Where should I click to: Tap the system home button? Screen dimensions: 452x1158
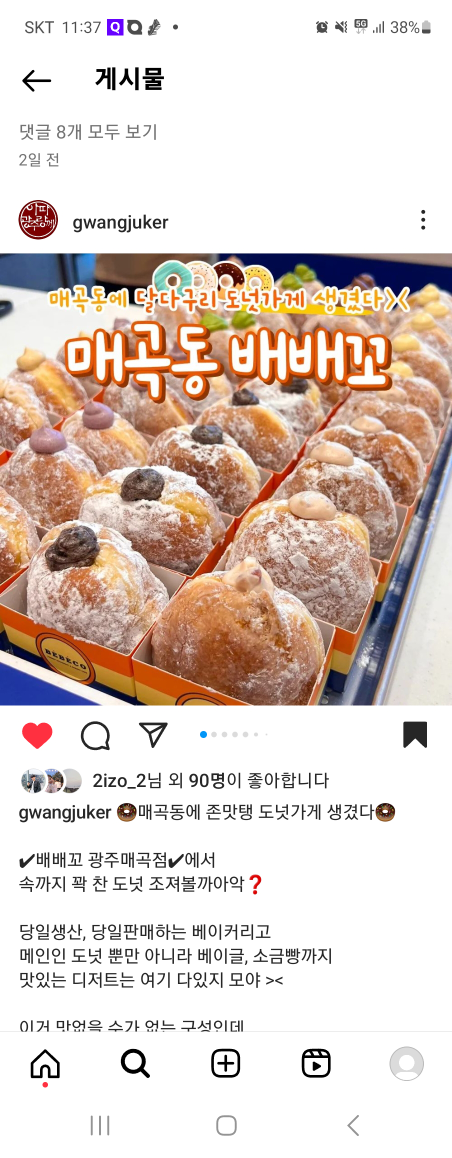coord(226,1126)
